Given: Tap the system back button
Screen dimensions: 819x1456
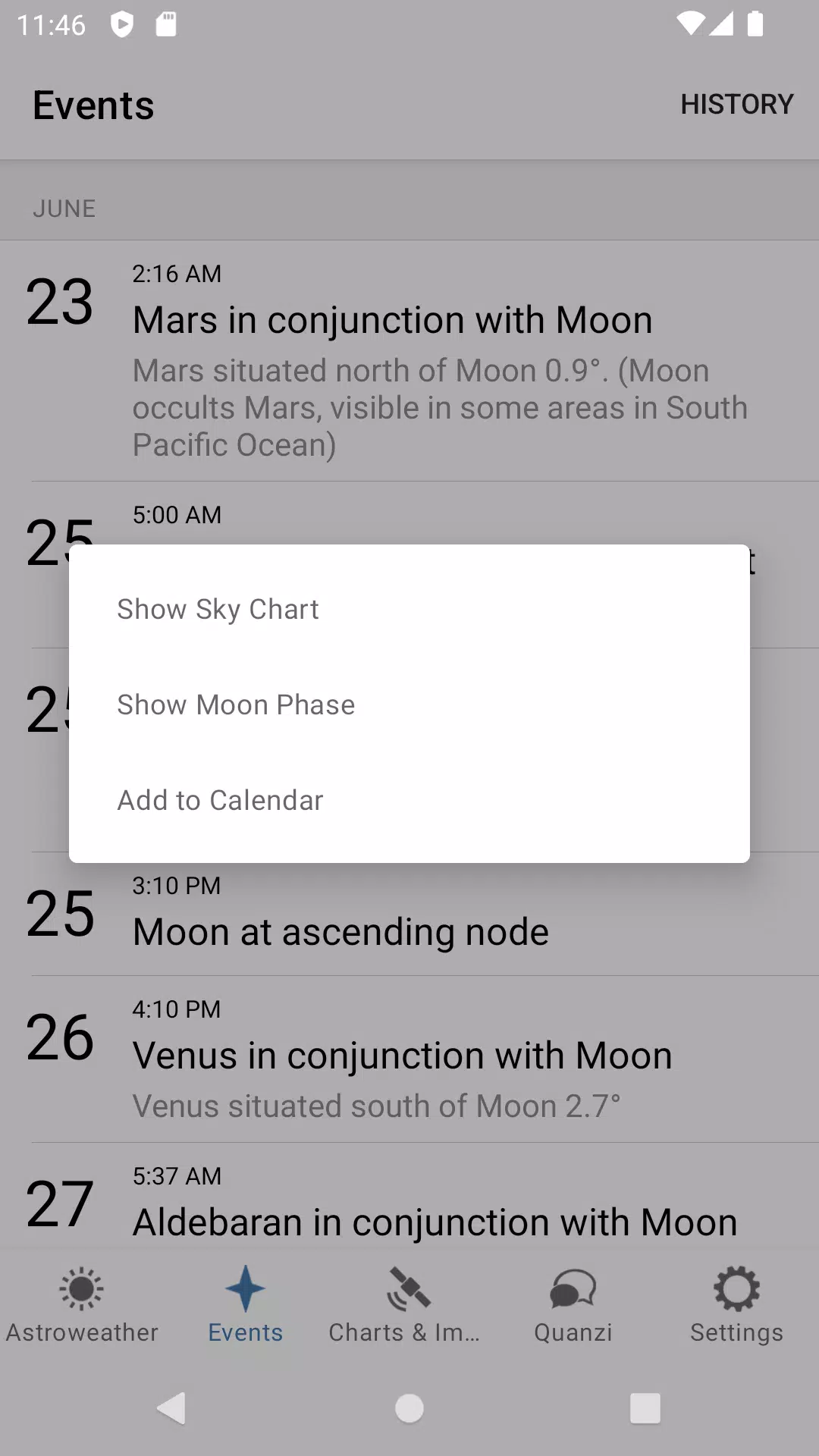Looking at the screenshot, I should tap(171, 1409).
